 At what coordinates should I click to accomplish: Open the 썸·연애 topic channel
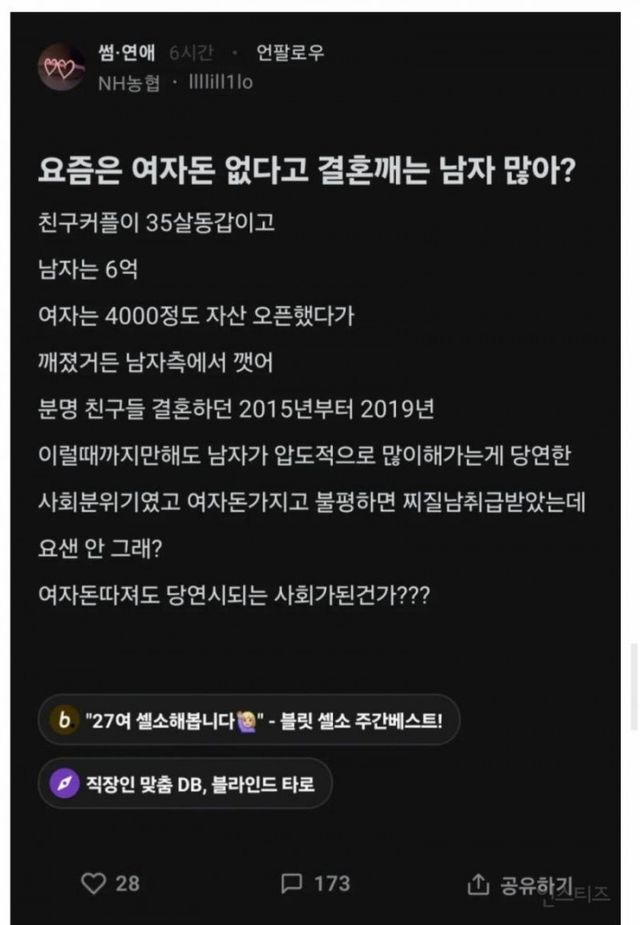pos(125,52)
